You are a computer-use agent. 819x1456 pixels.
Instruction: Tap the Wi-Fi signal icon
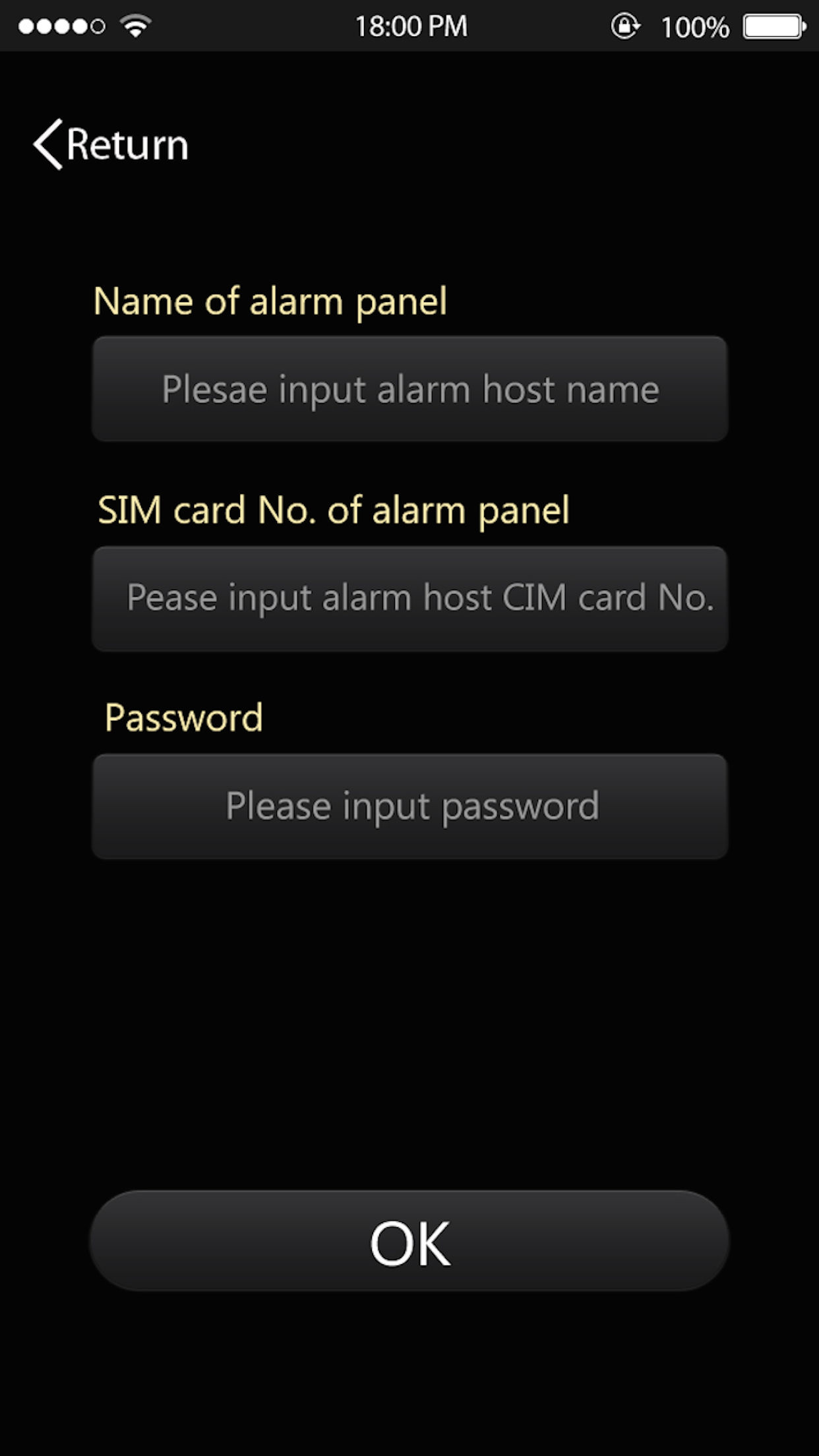[134, 25]
